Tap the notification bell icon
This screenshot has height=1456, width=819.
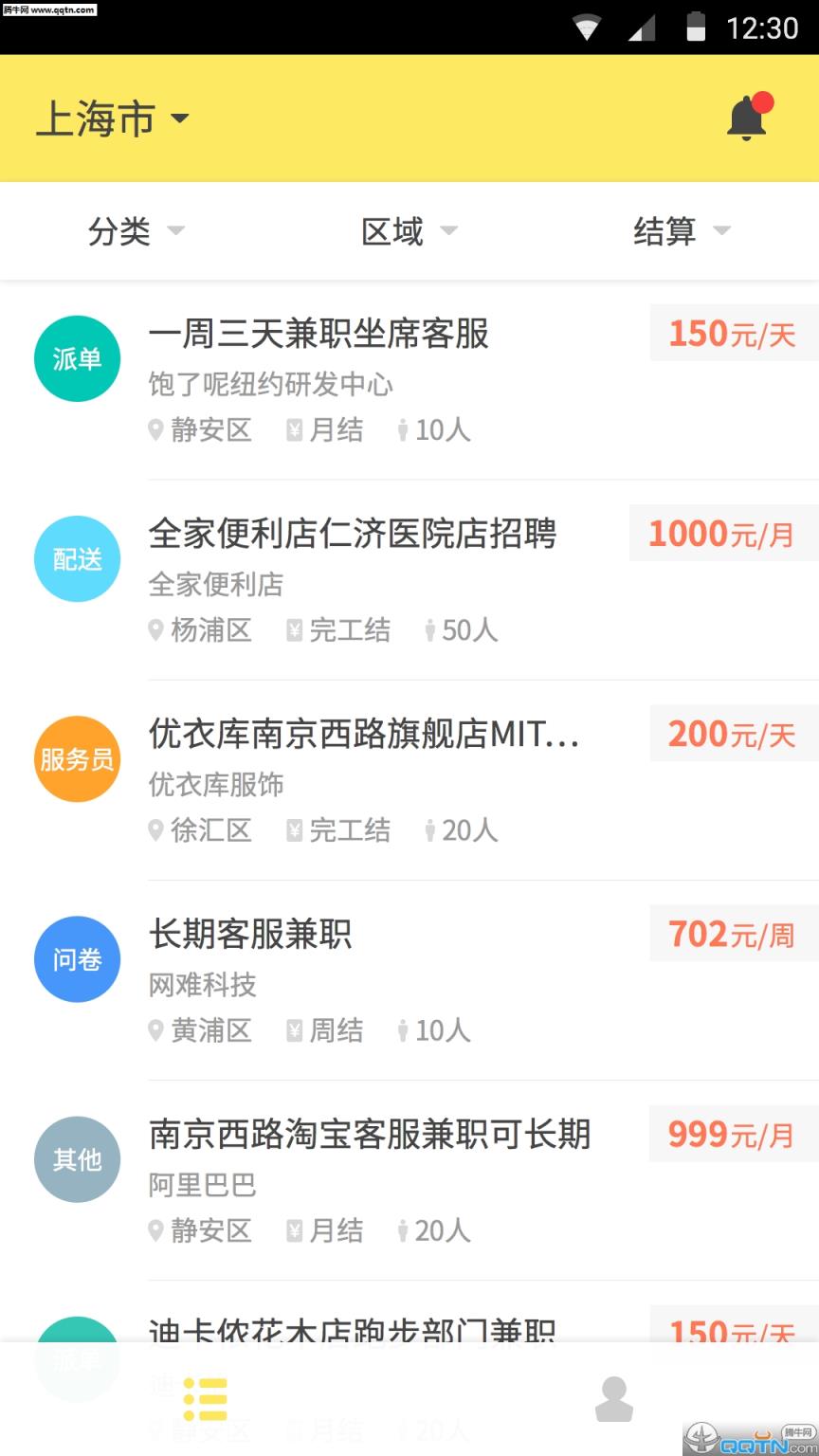(x=746, y=118)
